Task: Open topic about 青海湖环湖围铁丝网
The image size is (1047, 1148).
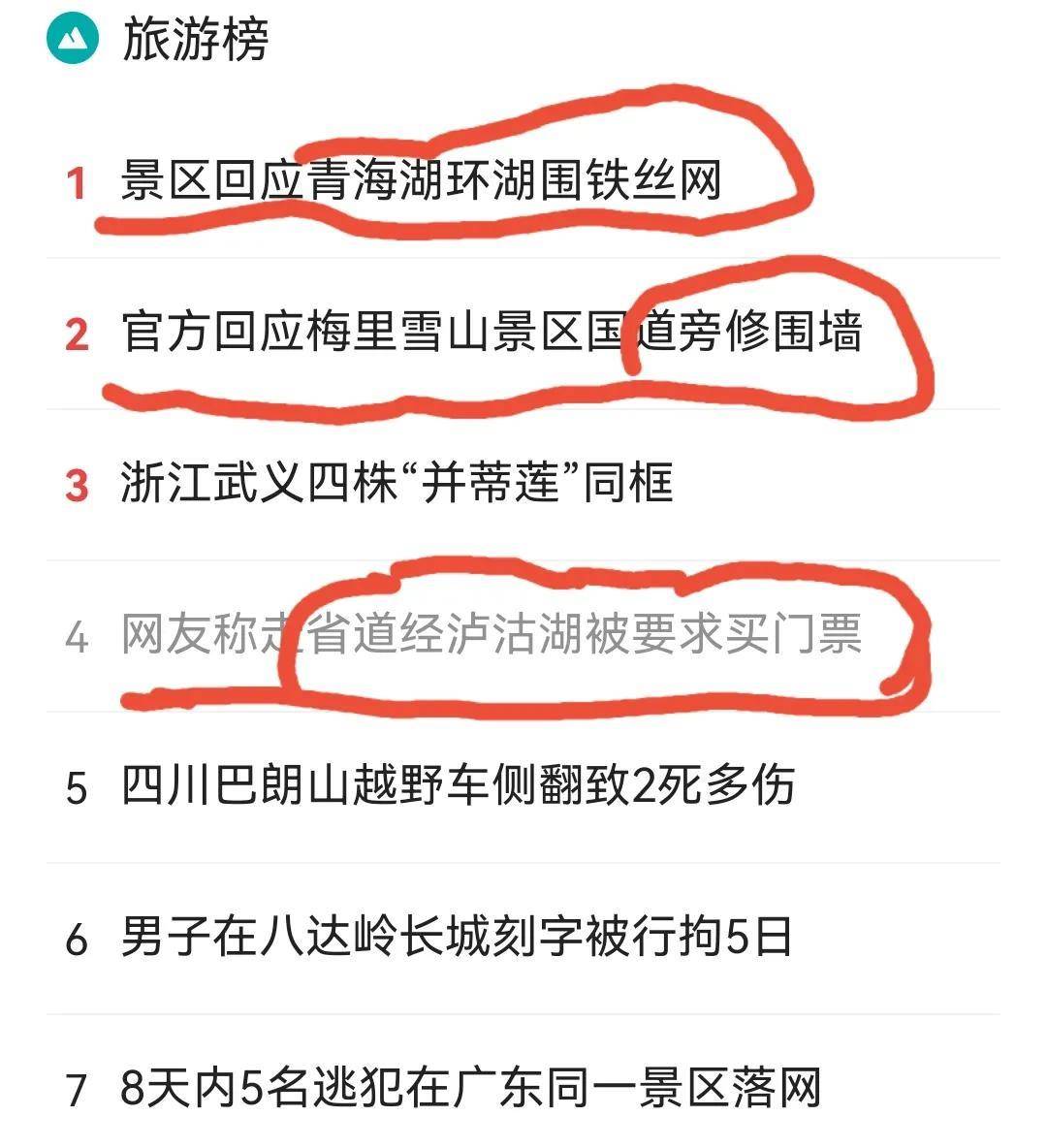Action: click(x=421, y=181)
